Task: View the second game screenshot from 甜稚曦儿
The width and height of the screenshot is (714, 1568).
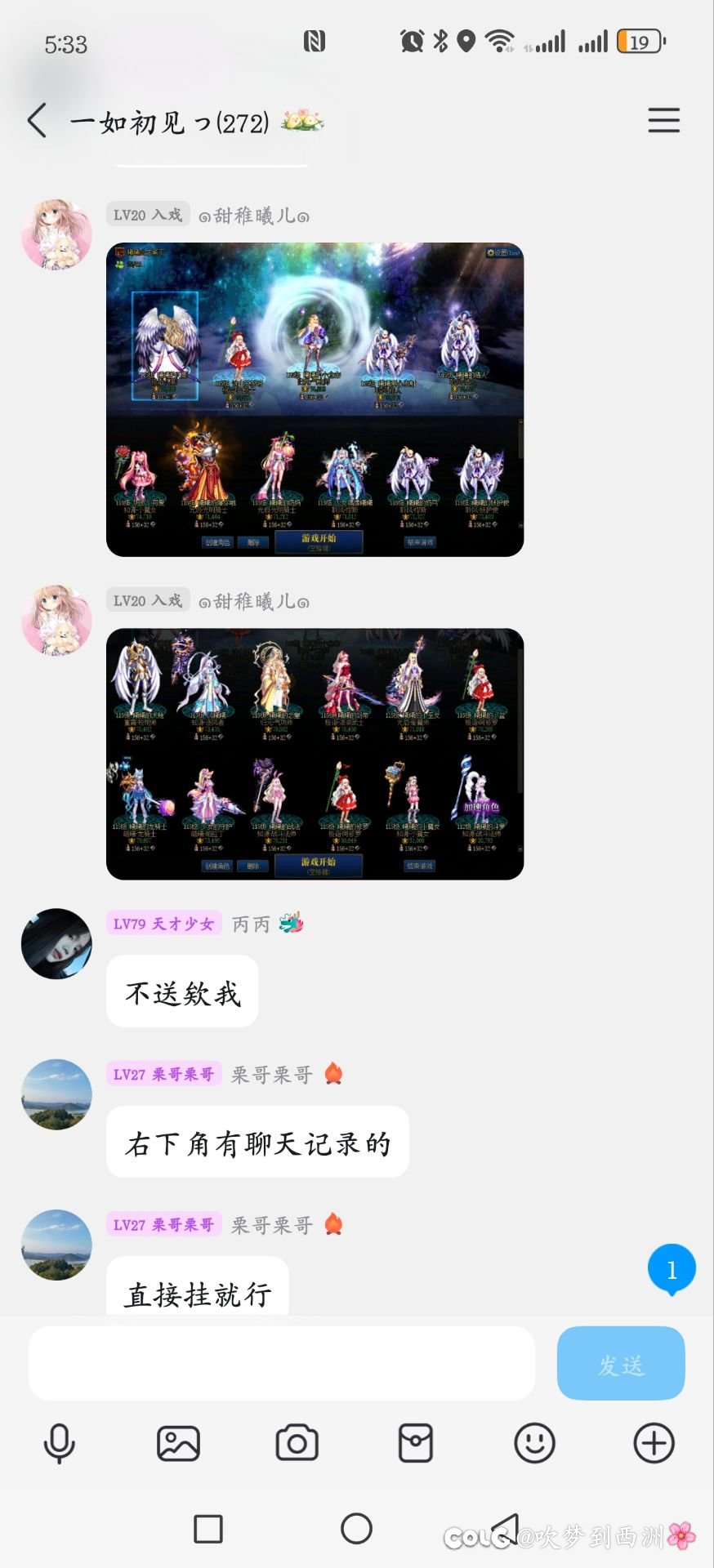Action: pyautogui.click(x=315, y=753)
